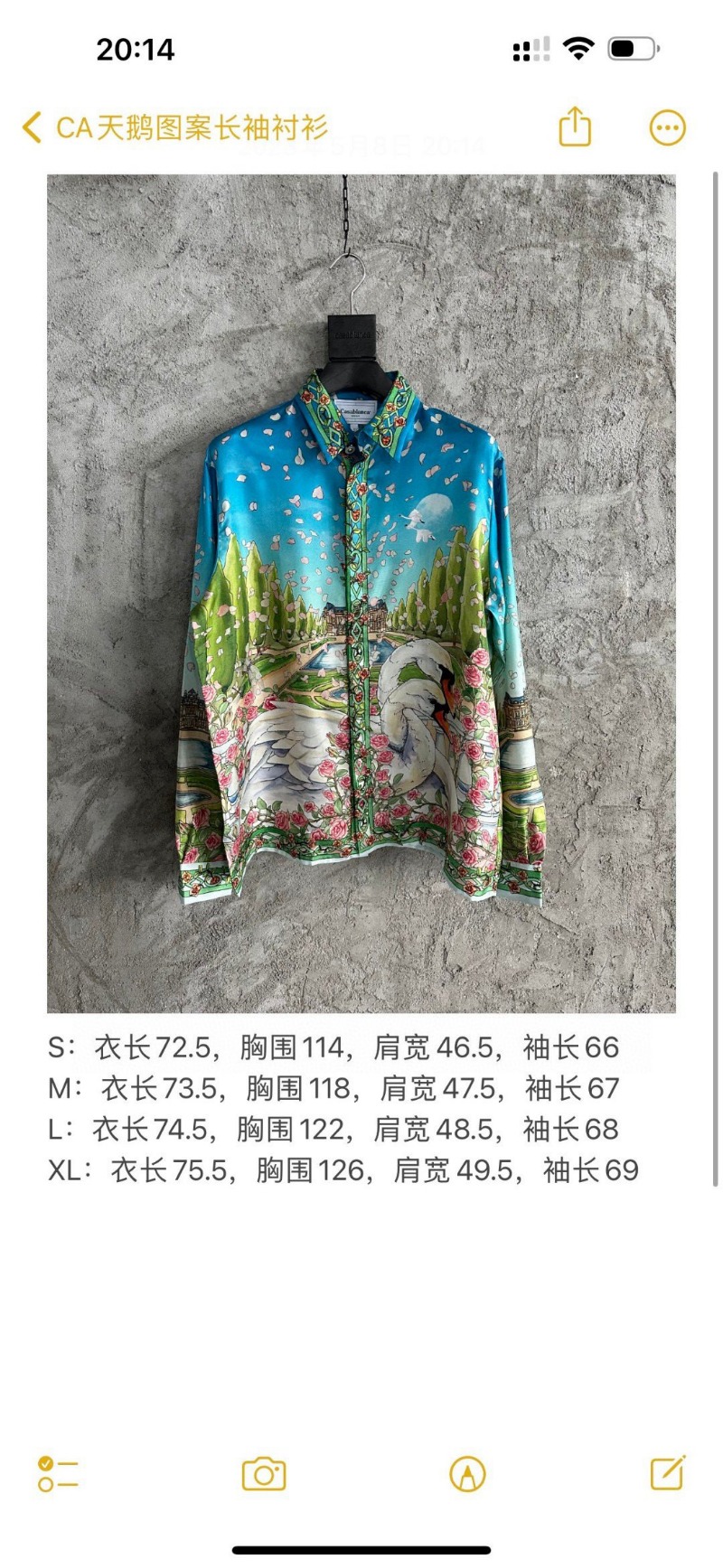
Task: Open the swan shirt photo attachment
Action: [361, 593]
